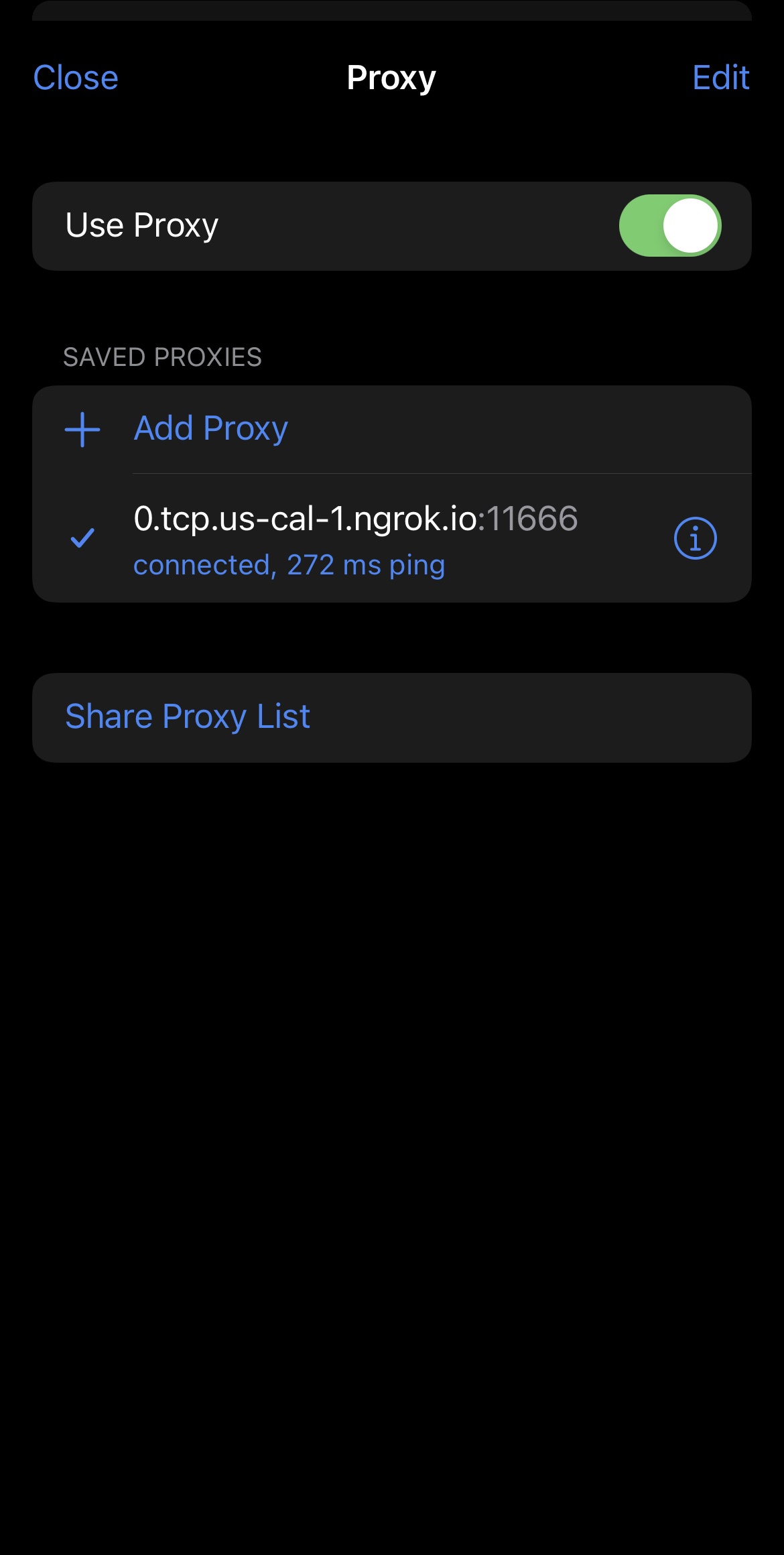Share Proxy List
The width and height of the screenshot is (784, 1555).
(392, 717)
